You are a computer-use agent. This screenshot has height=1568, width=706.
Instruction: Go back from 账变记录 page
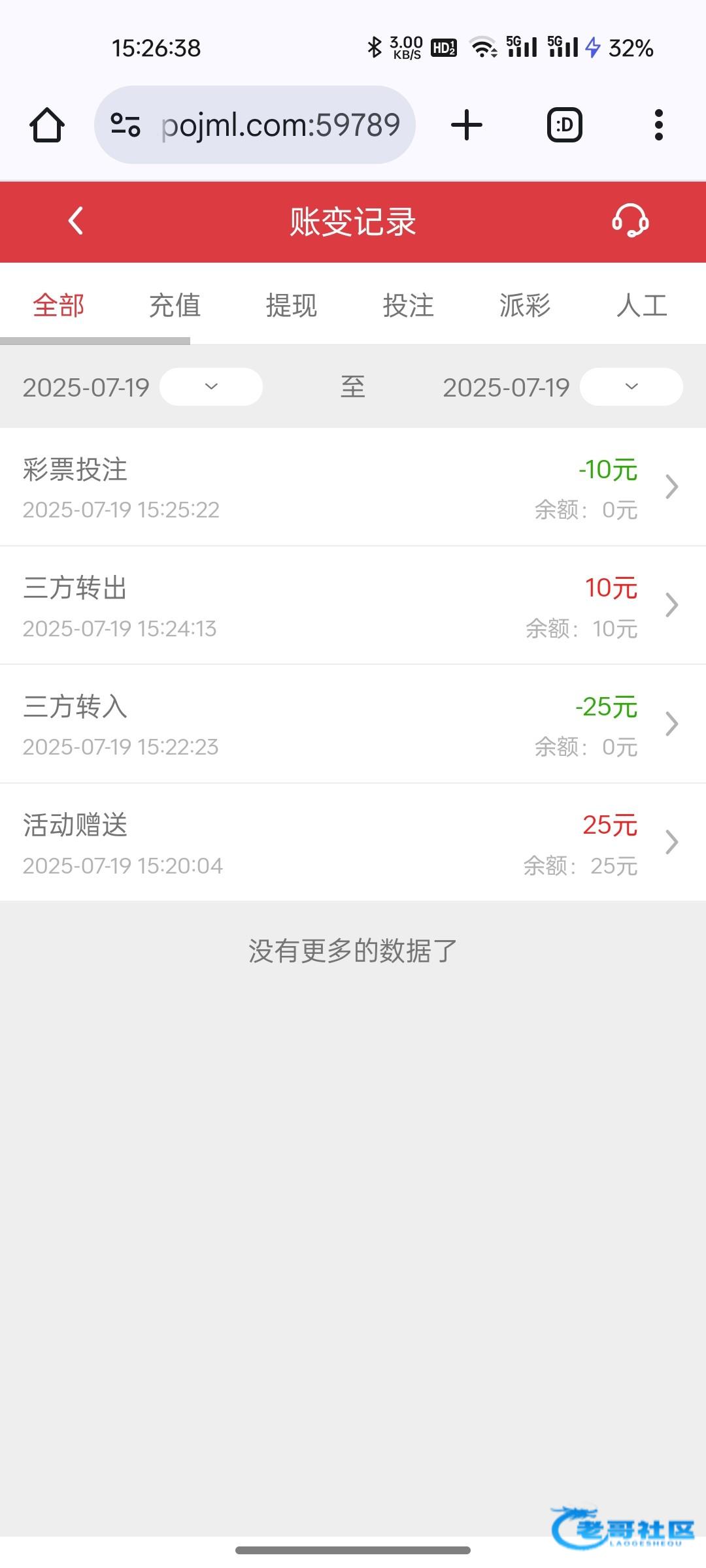point(76,221)
